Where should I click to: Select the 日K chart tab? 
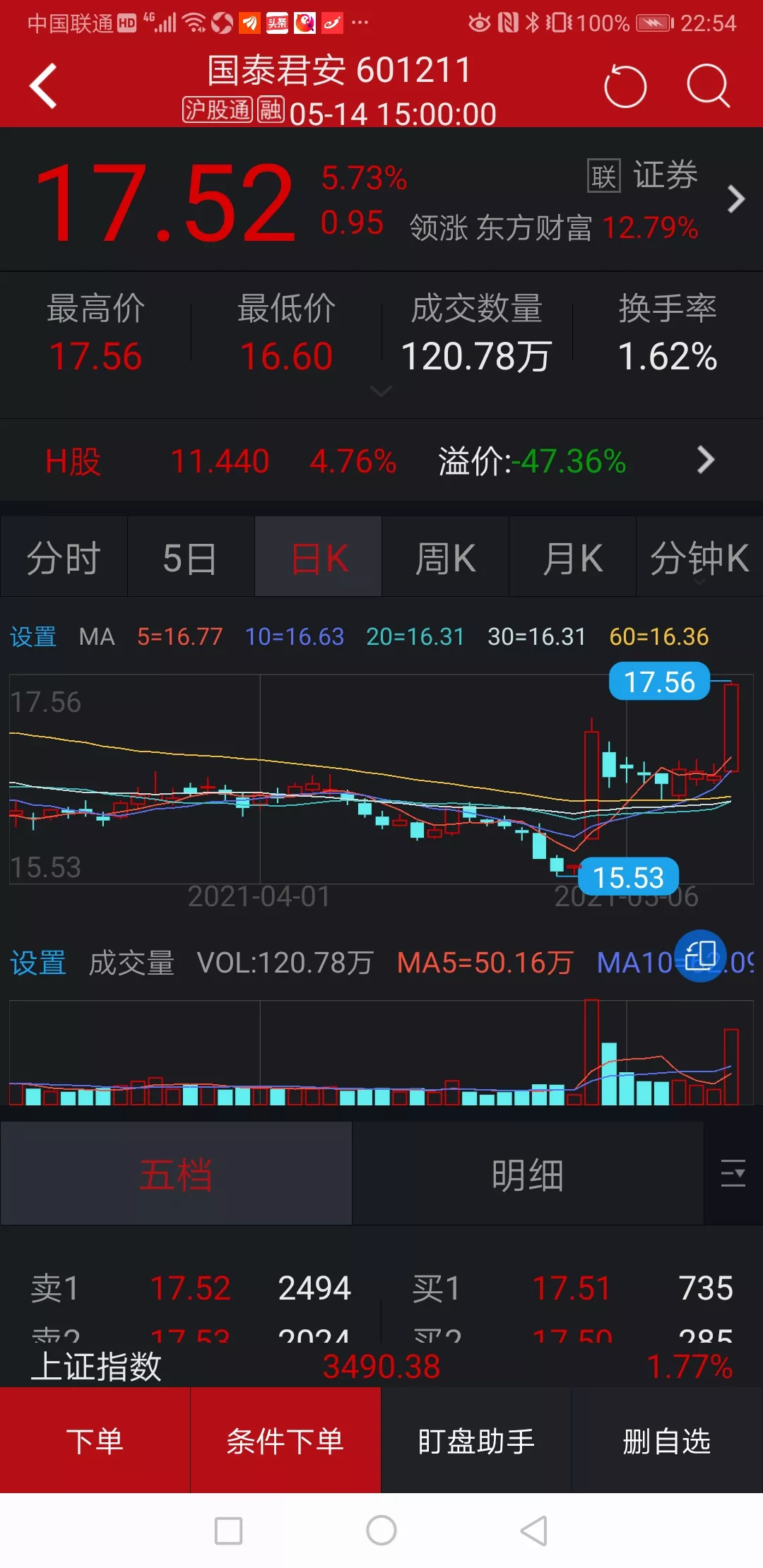click(319, 558)
